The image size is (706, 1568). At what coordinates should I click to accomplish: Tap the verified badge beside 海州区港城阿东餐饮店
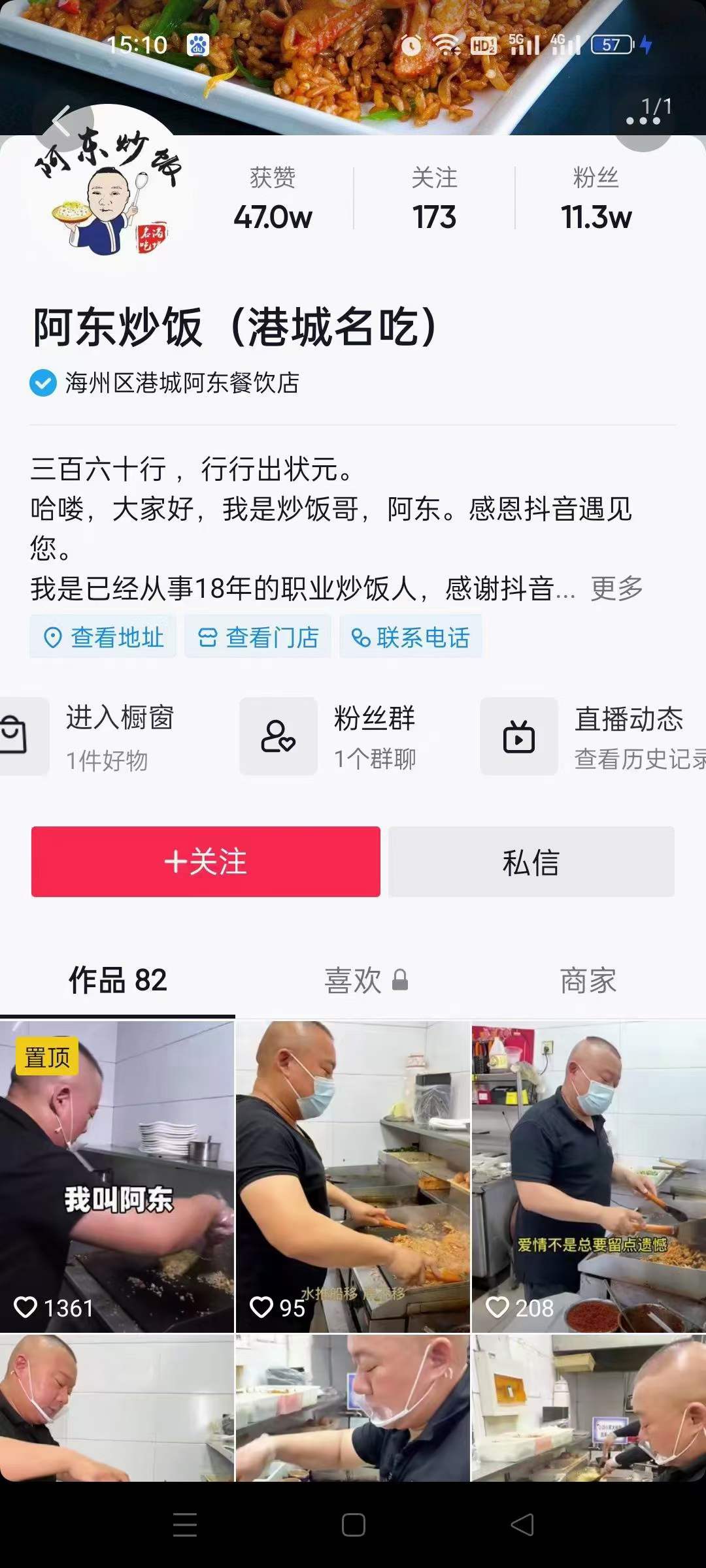click(42, 383)
